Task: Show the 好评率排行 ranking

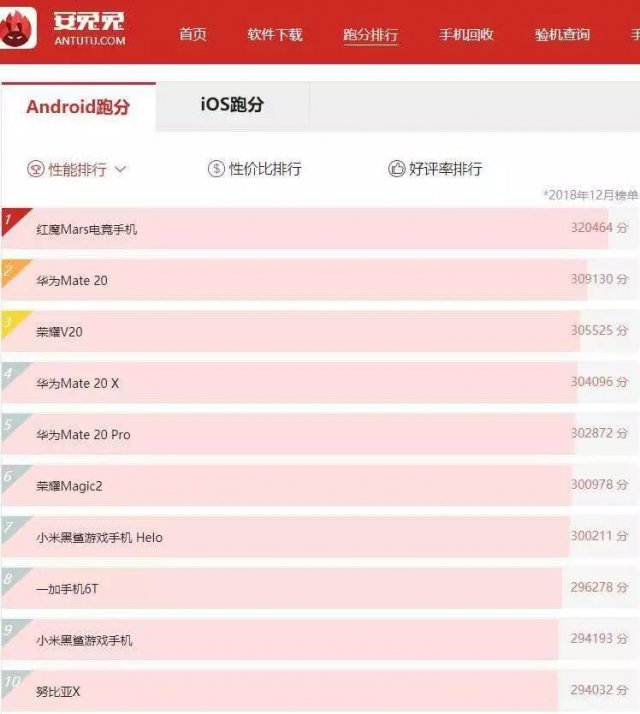Action: [435, 169]
